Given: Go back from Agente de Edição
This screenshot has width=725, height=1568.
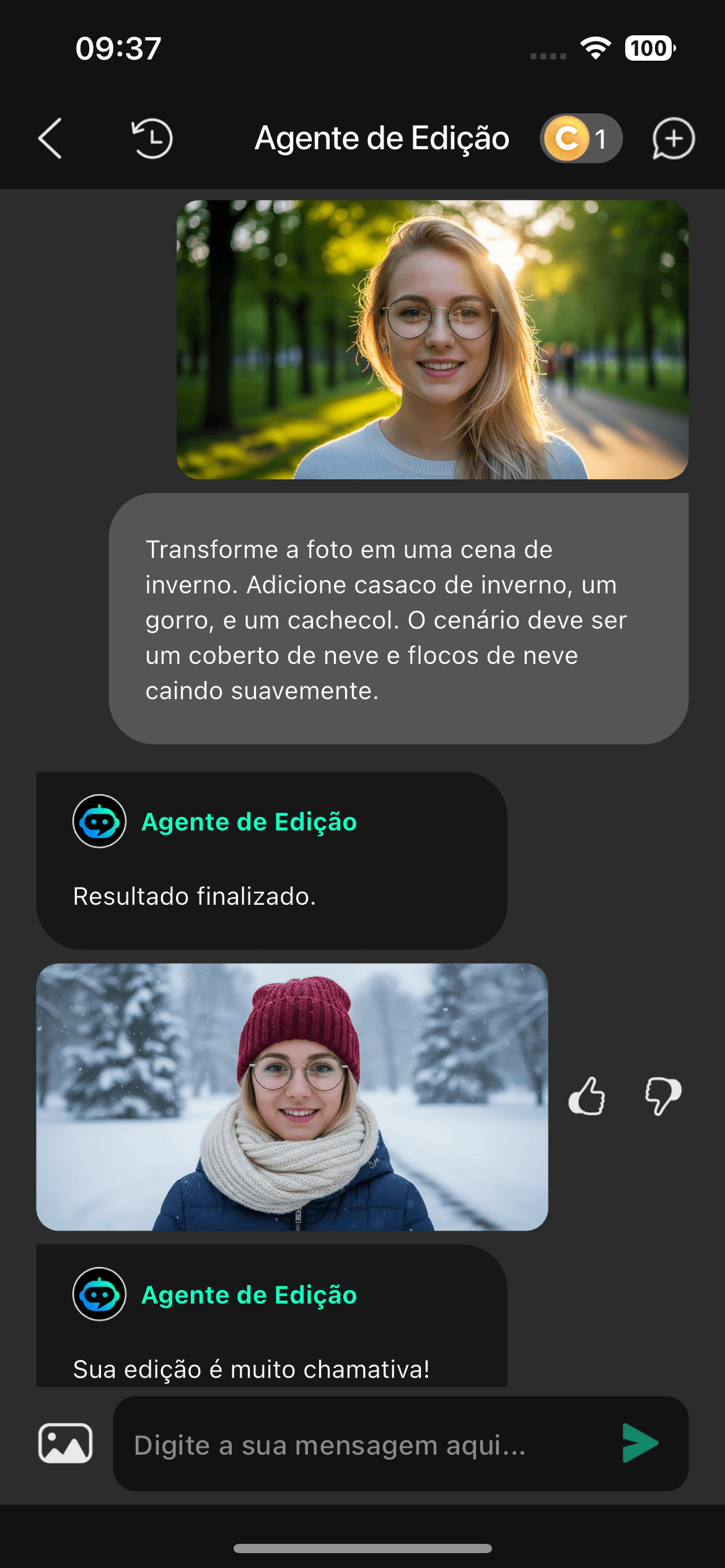Looking at the screenshot, I should (50, 139).
